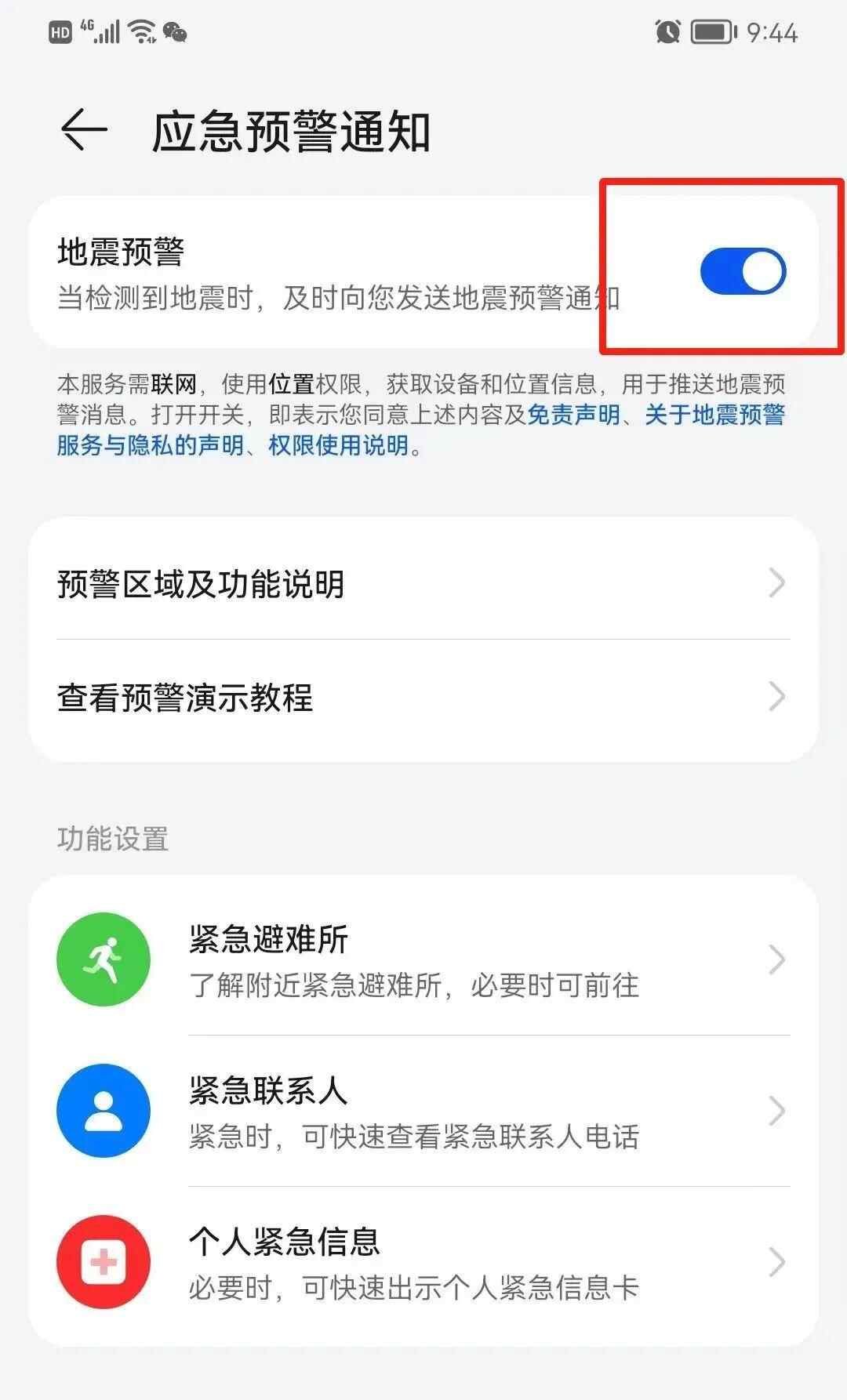Open 个人紧急信息 card settings
The width and height of the screenshot is (847, 1400).
(423, 1263)
